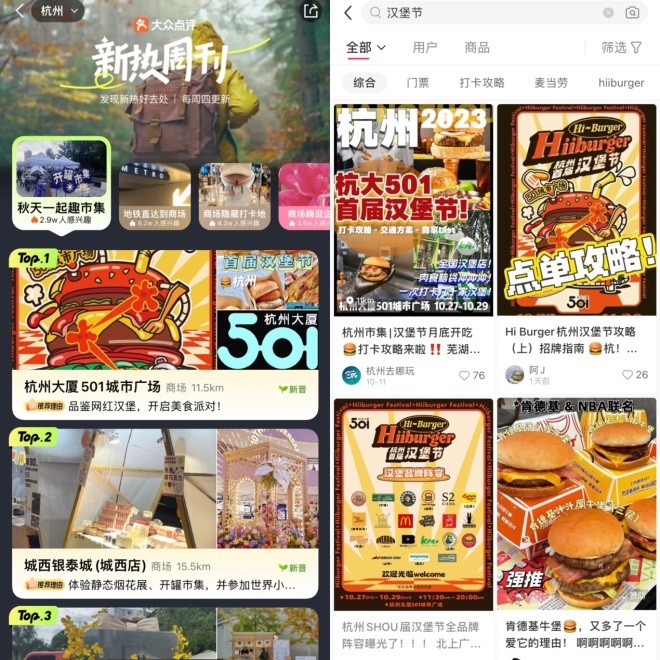Share the 新热周刊 page
Image resolution: width=660 pixels, height=660 pixels.
click(x=310, y=11)
